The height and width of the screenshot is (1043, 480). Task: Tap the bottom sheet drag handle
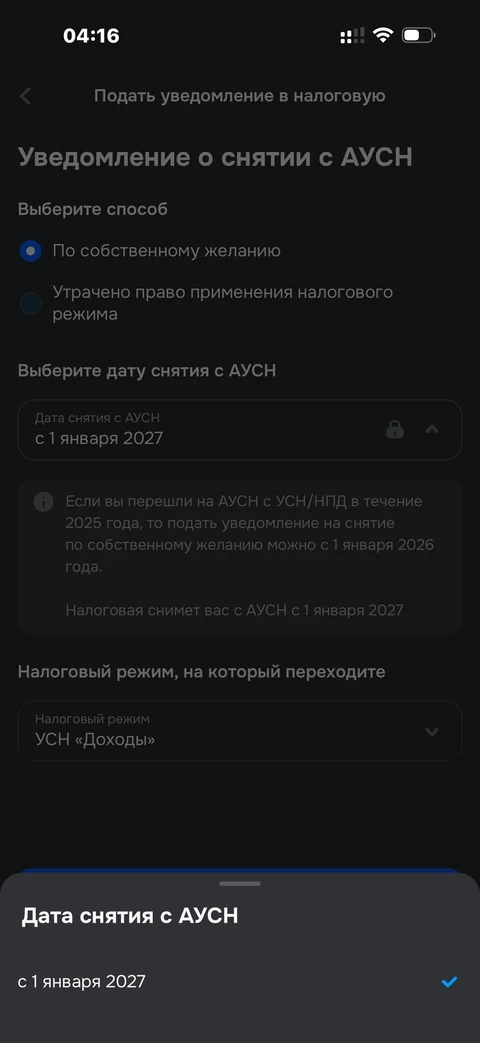pos(240,883)
